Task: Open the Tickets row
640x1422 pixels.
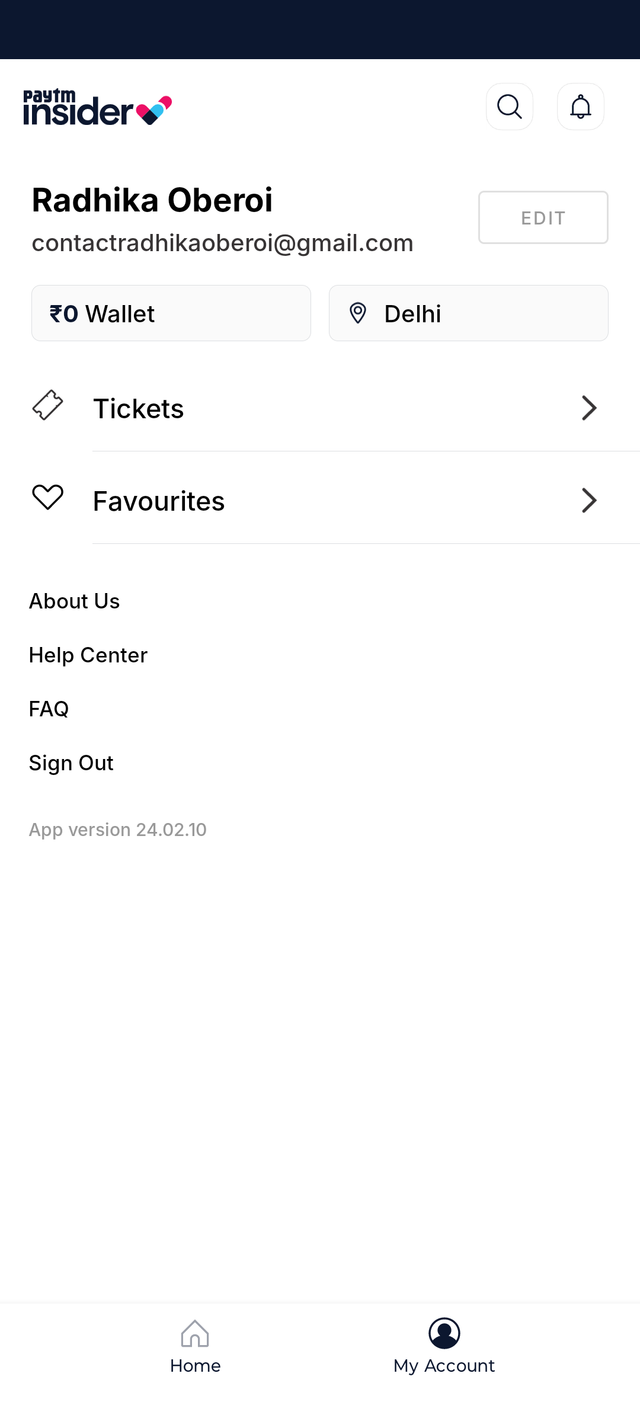Action: 320,408
